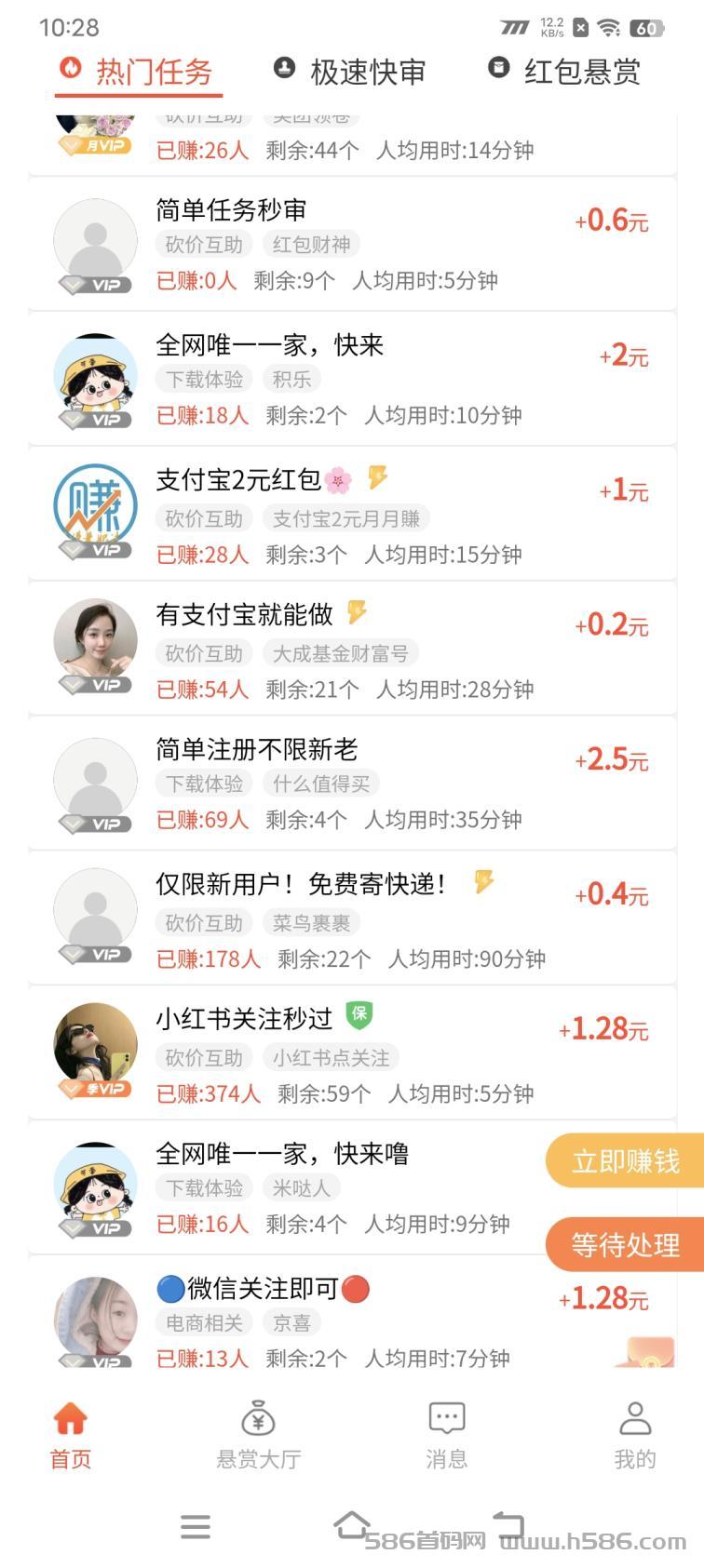Tap the system home button
Image resolution: width=704 pixels, height=1568 pixels.
pos(351,1525)
